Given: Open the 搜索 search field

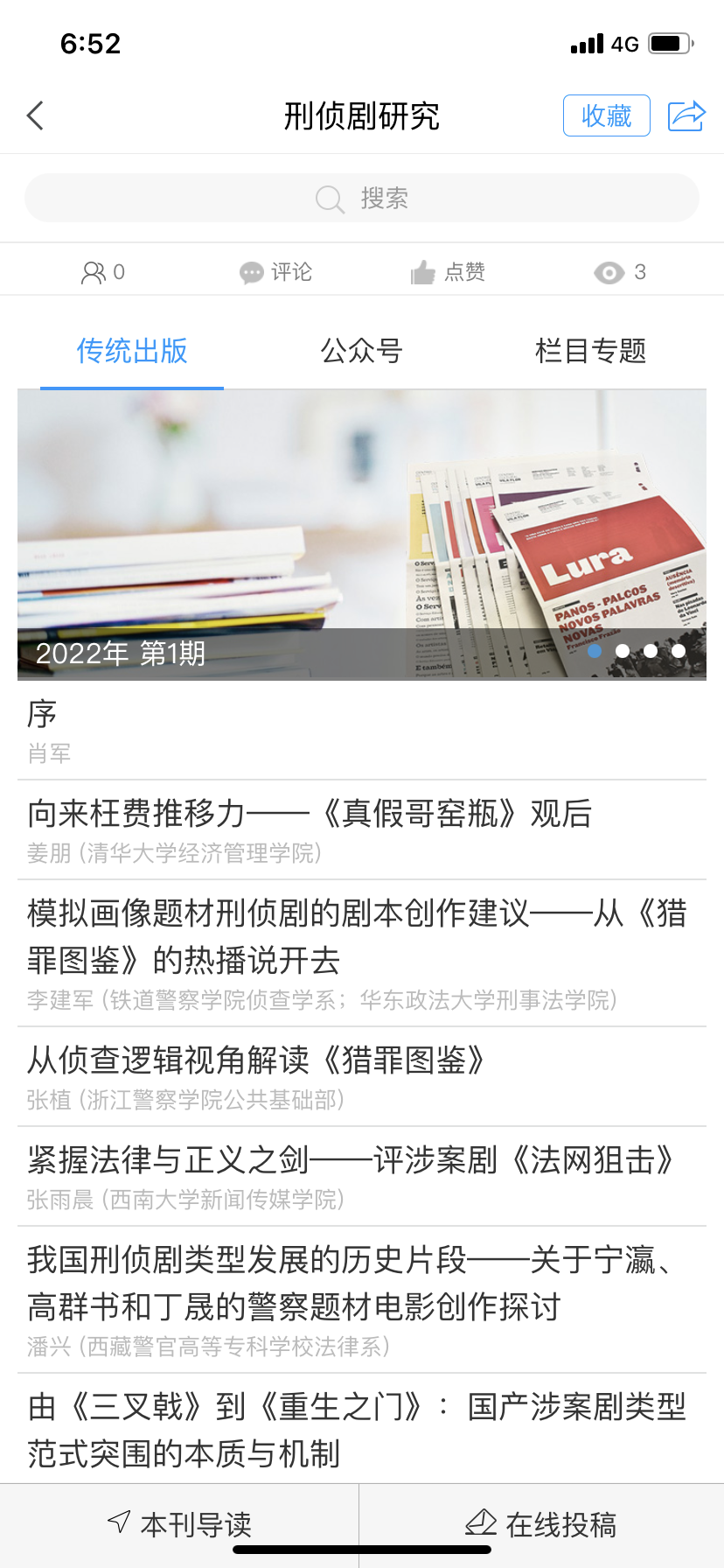Looking at the screenshot, I should coord(362,199).
